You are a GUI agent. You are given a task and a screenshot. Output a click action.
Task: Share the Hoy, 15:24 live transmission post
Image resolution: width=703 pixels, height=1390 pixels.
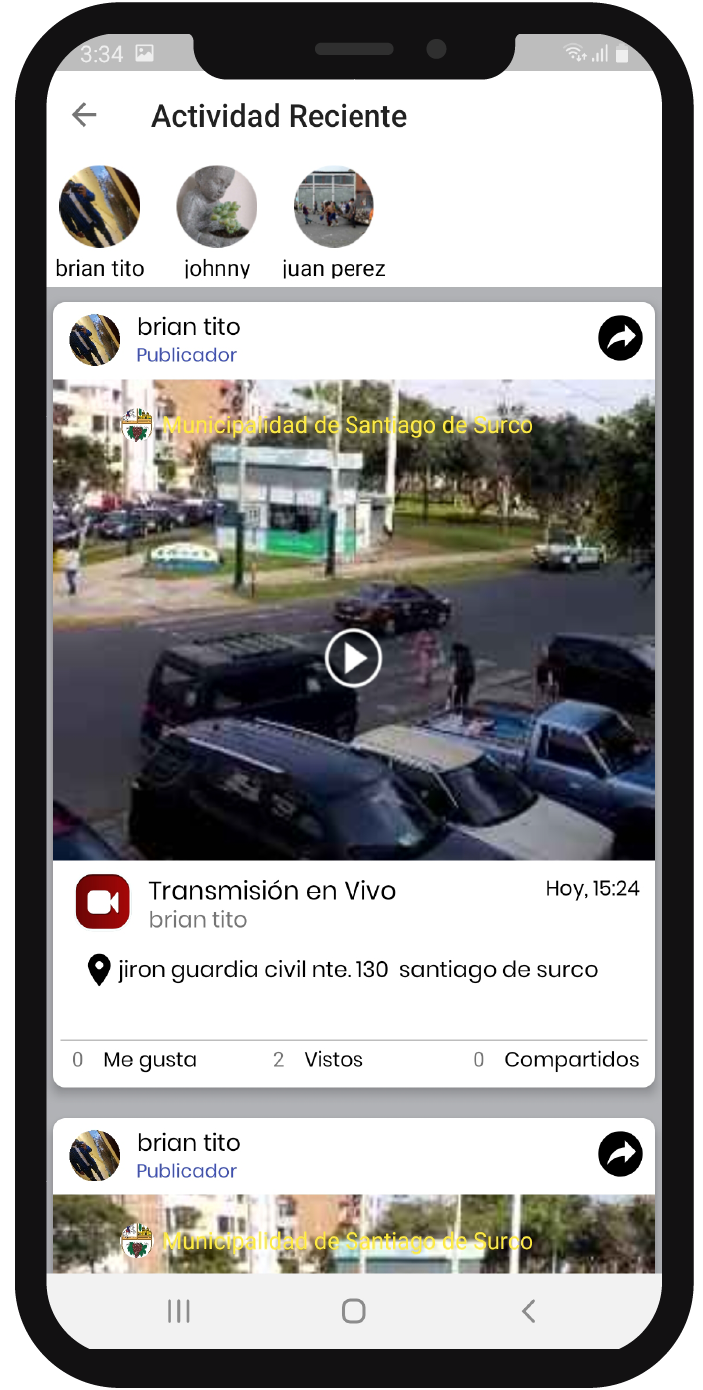(x=620, y=339)
